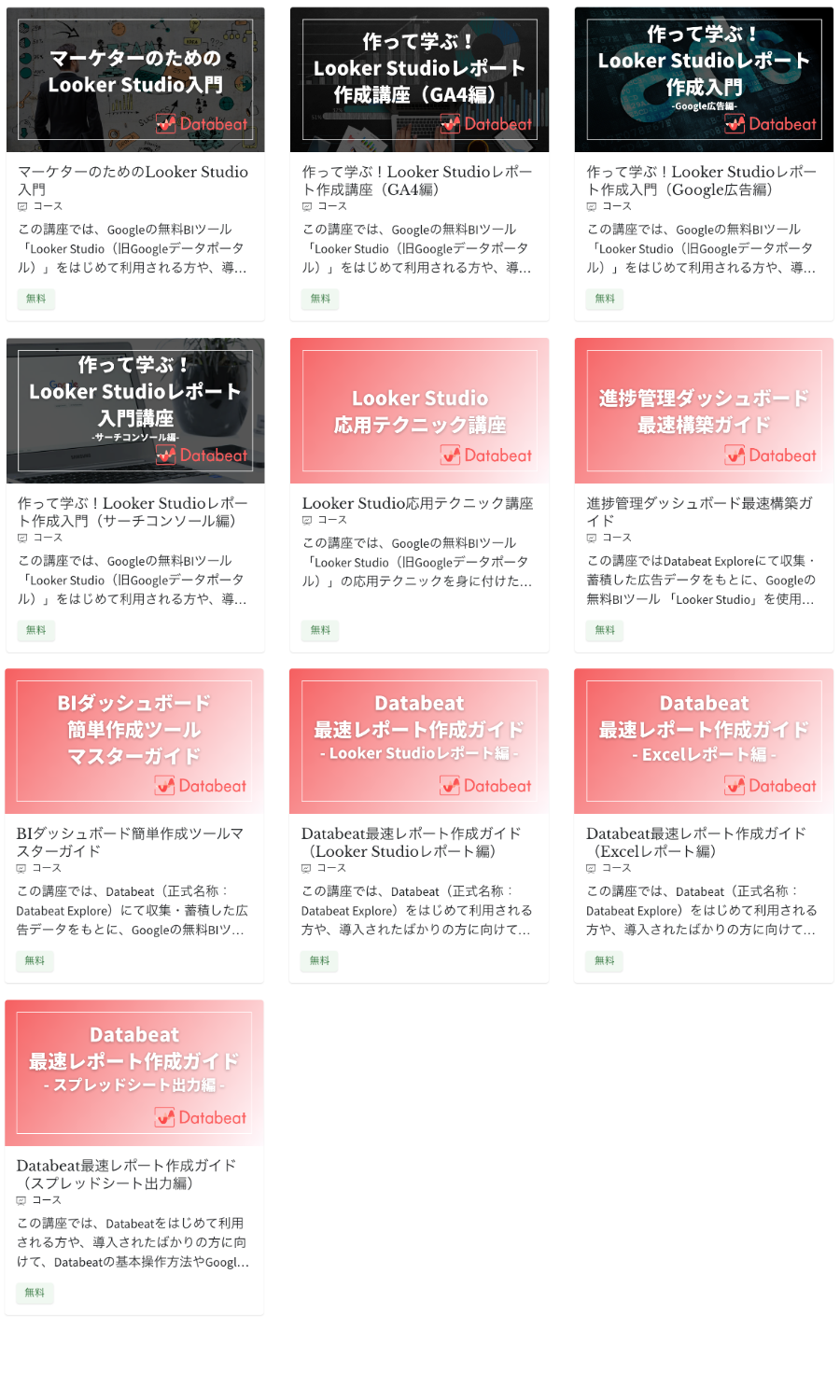Open the Looker Studioレポート作成入門(サーチコンソール編) course
This screenshot has width=840, height=1400.
point(135,495)
